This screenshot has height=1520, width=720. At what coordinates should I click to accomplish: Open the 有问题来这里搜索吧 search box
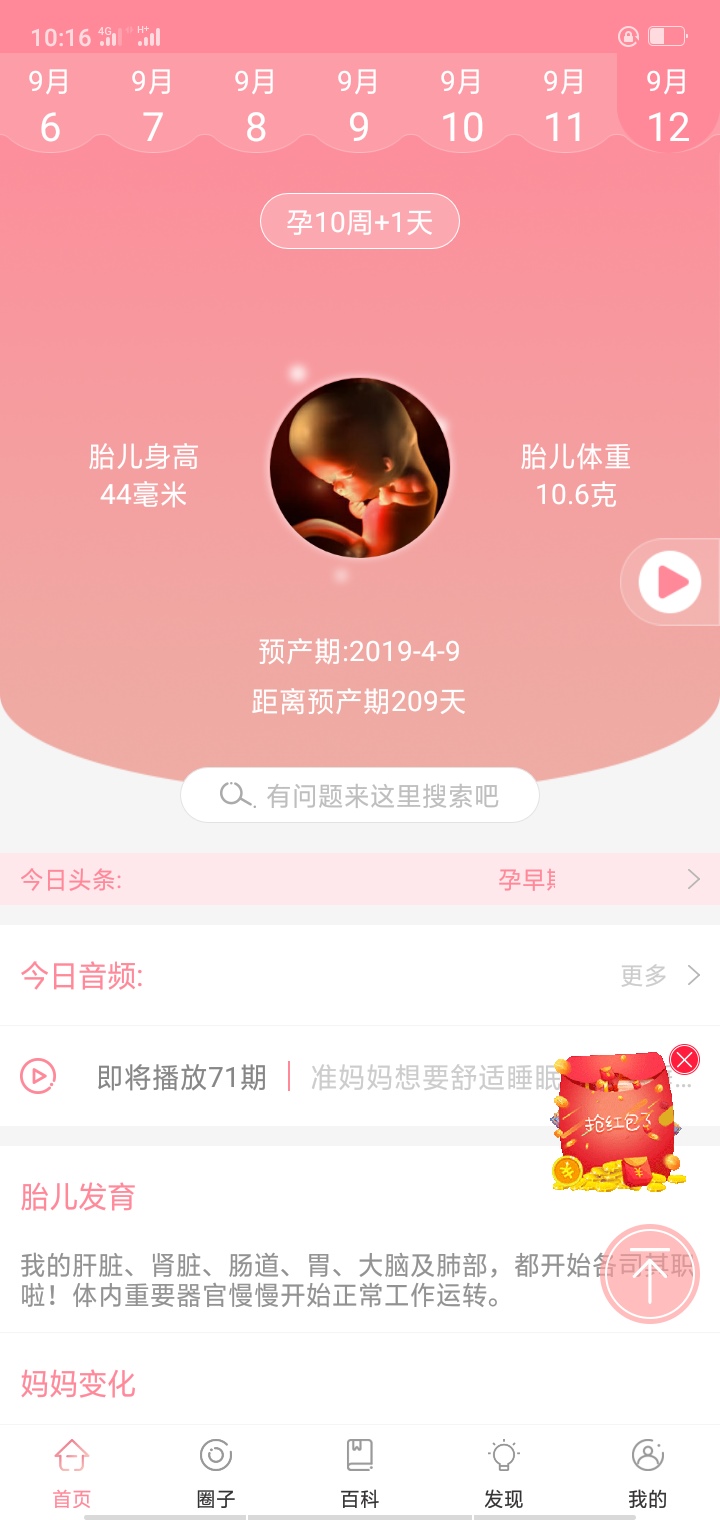(x=359, y=796)
